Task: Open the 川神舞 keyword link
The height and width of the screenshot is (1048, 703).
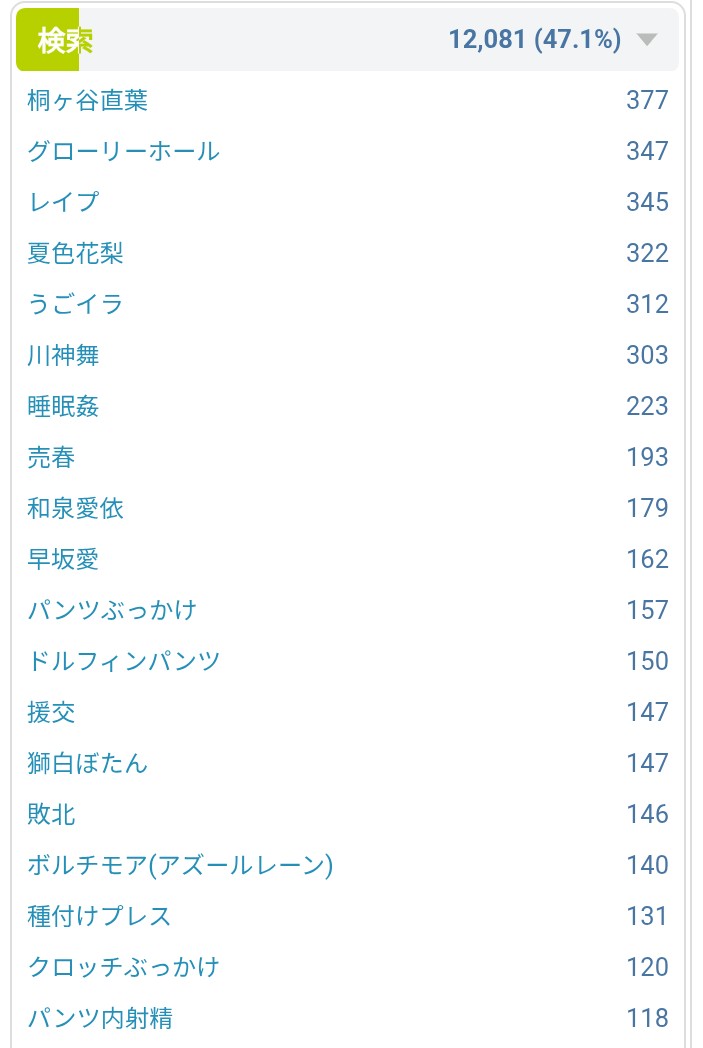Action: click(x=63, y=355)
